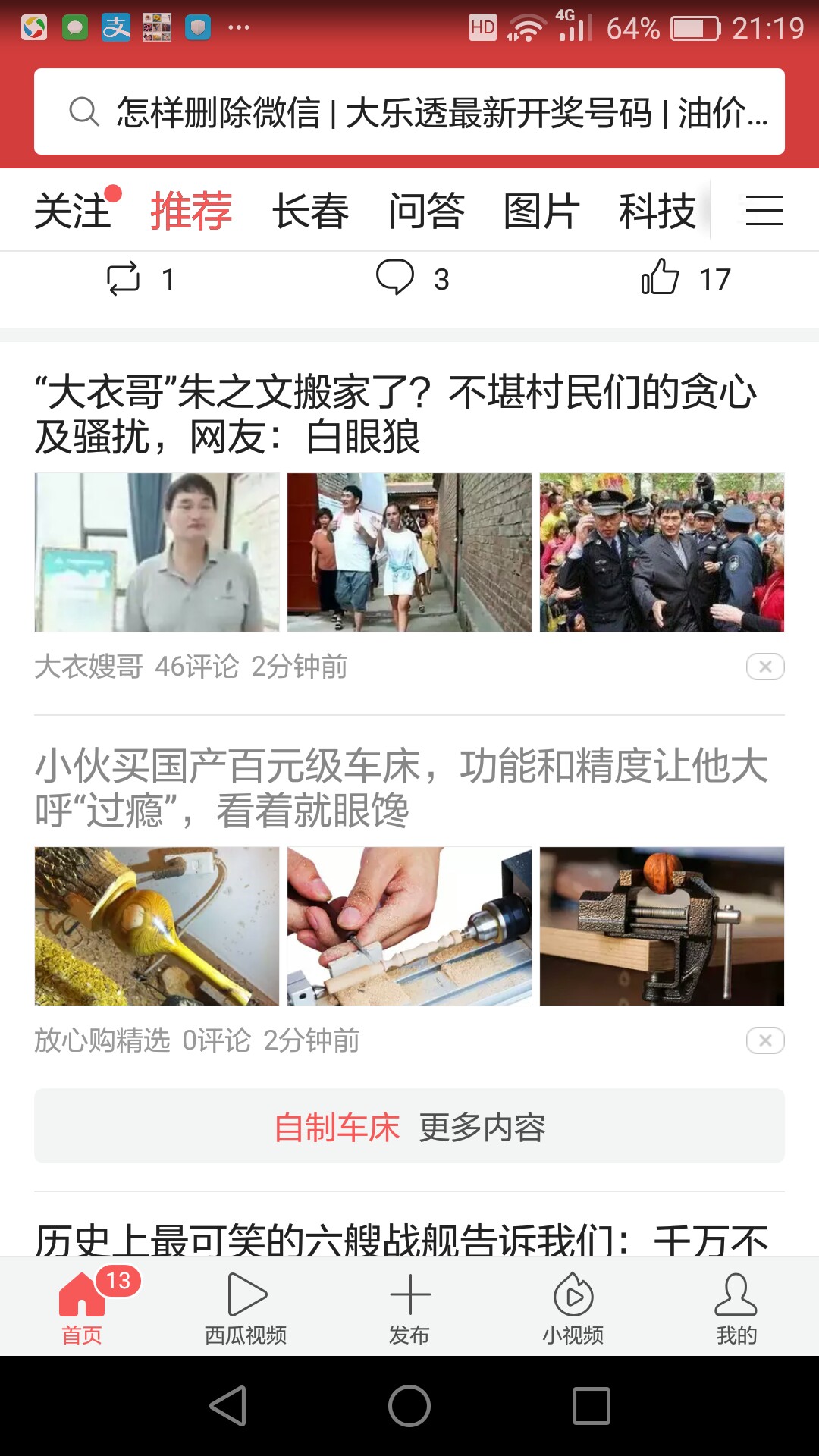
Task: Tap the repost icon with count 1
Action: [x=124, y=278]
